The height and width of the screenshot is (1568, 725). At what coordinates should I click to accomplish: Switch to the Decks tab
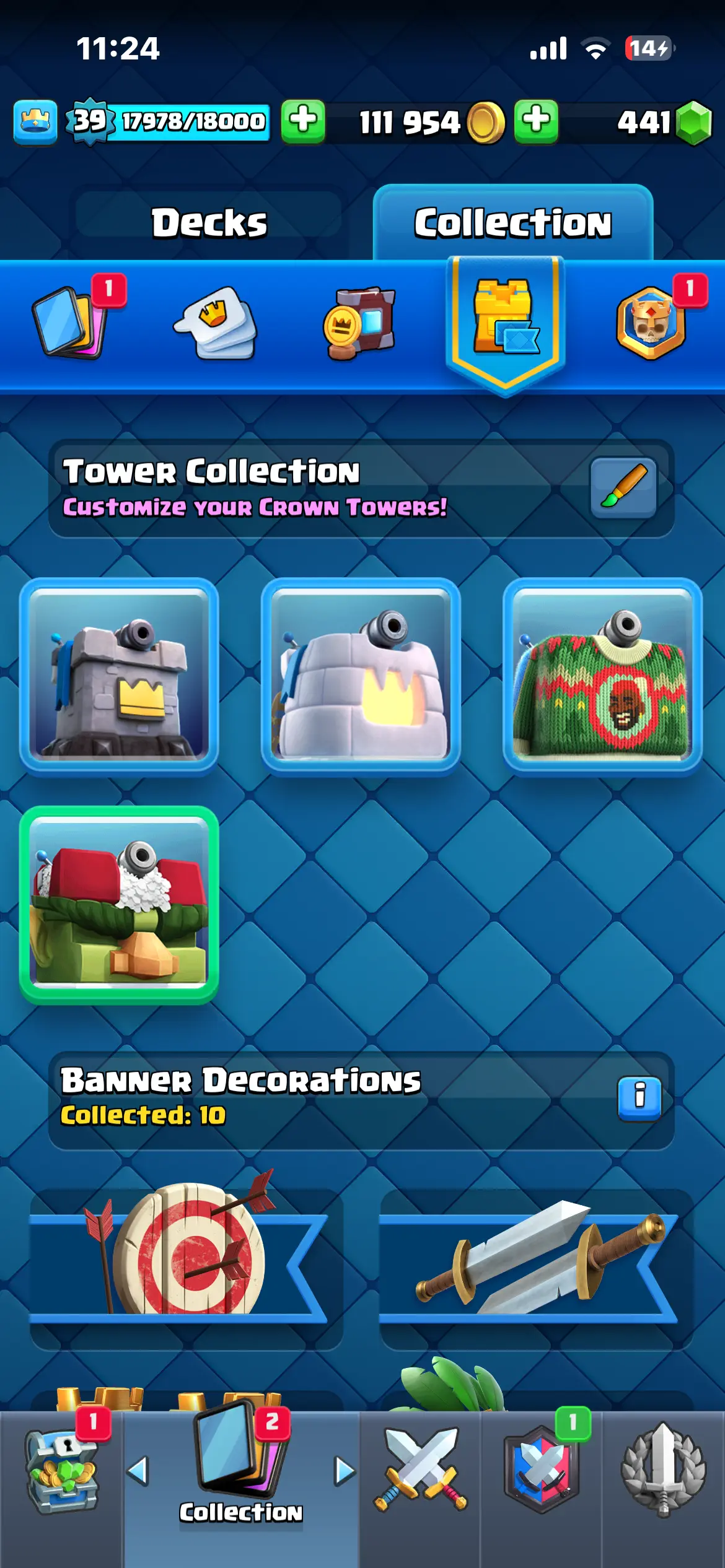coord(209,223)
